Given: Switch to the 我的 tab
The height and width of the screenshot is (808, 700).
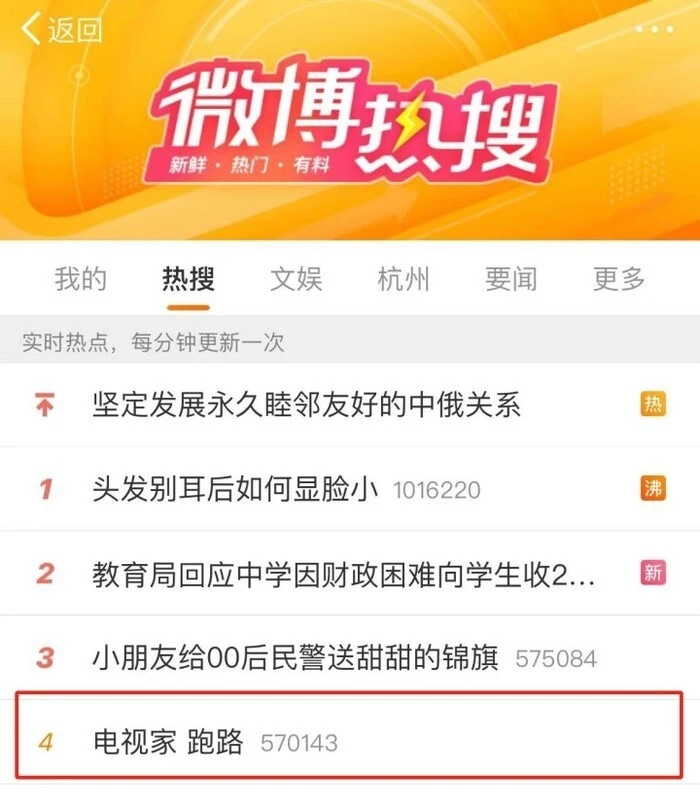Looking at the screenshot, I should [x=80, y=279].
